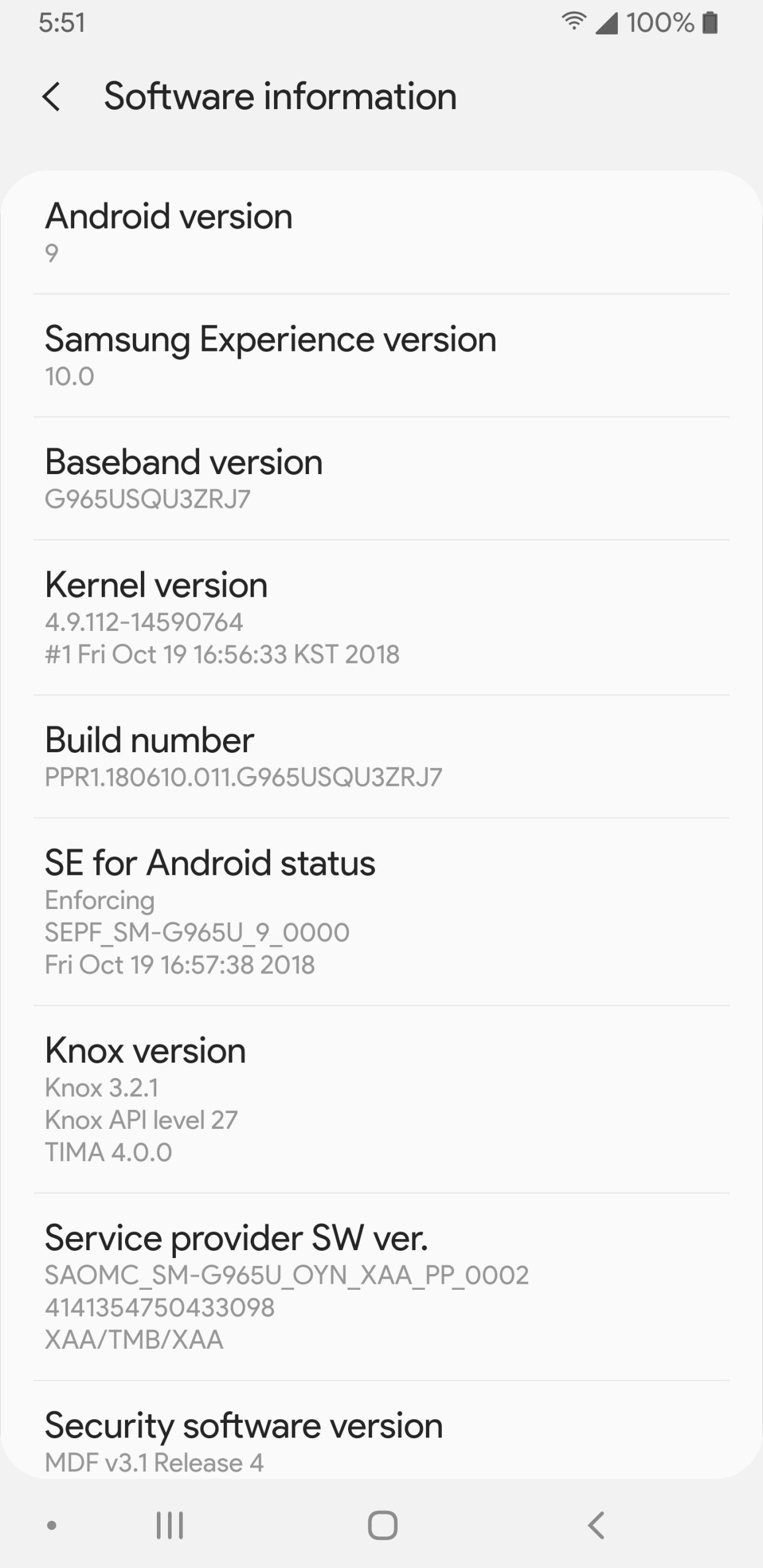The width and height of the screenshot is (763, 1568).
Task: Go to the home screen
Action: click(x=382, y=1525)
